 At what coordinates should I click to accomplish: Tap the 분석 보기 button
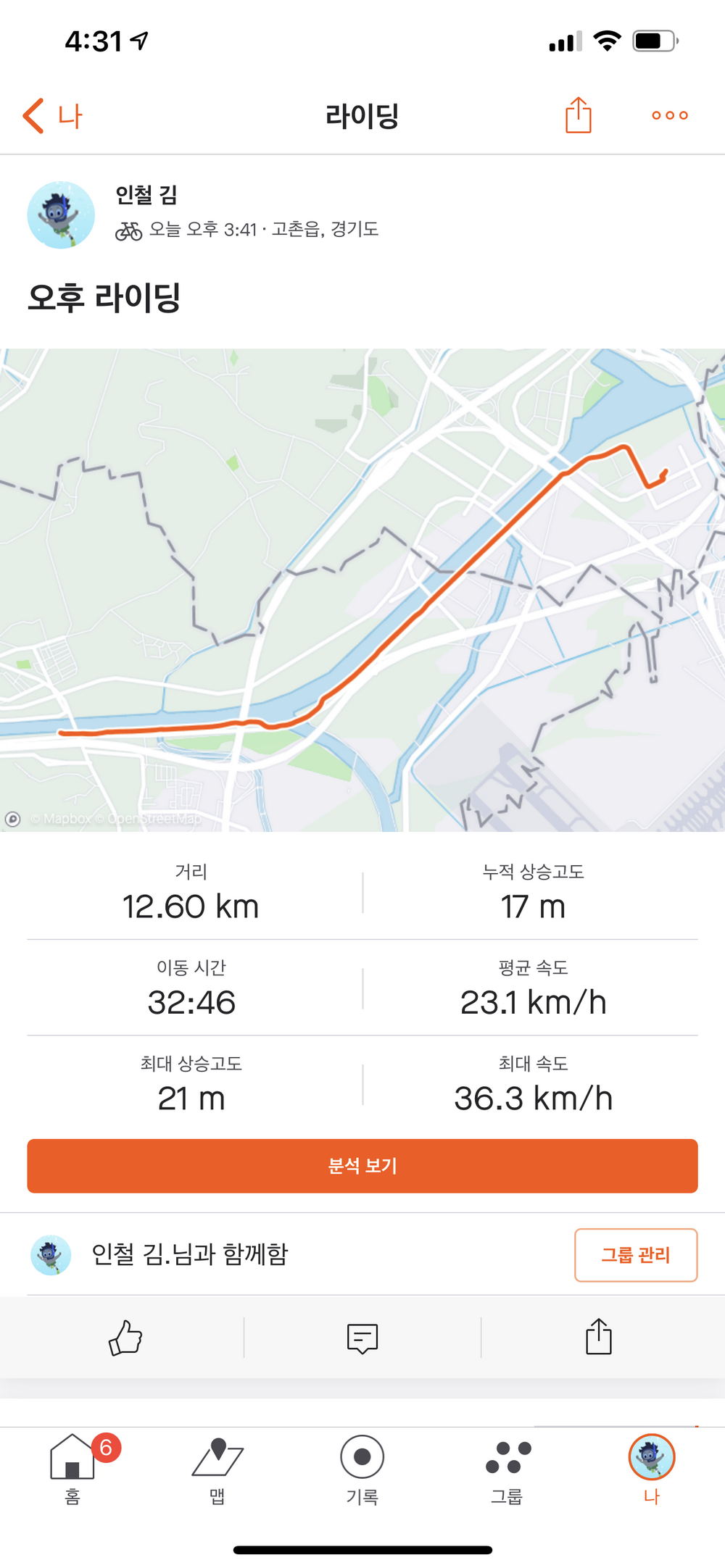362,1166
